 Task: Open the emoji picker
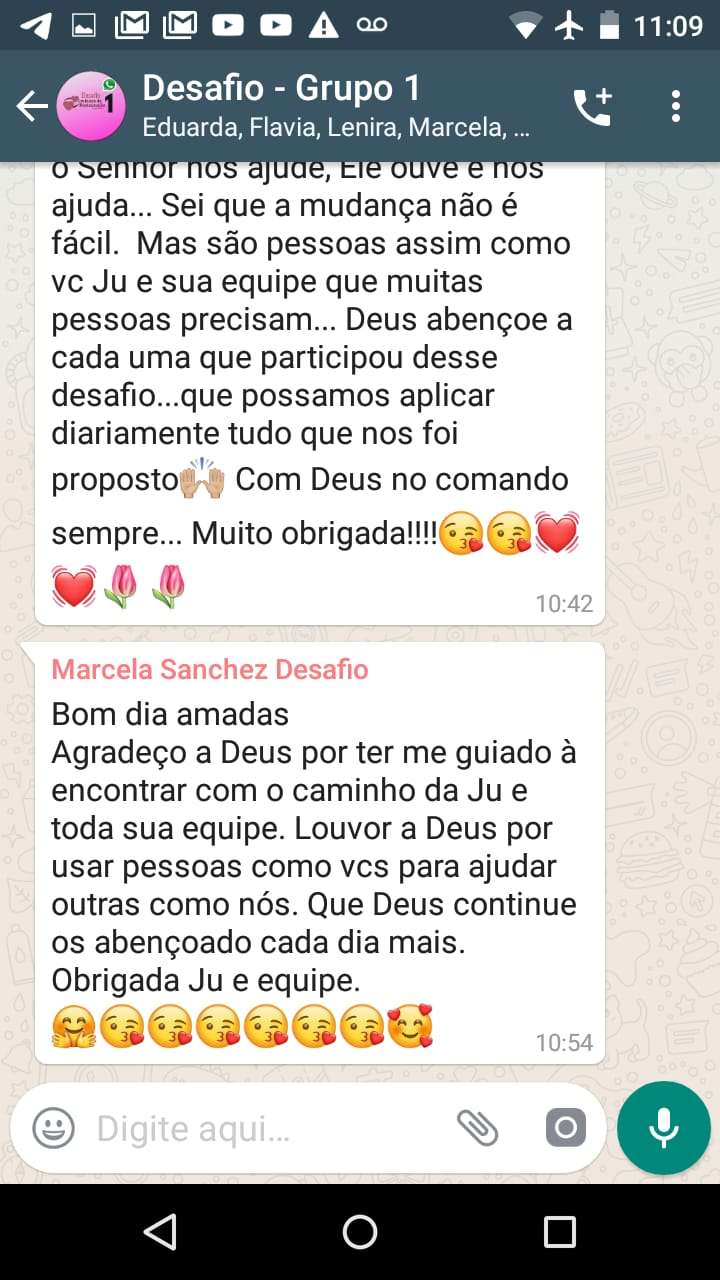54,1129
